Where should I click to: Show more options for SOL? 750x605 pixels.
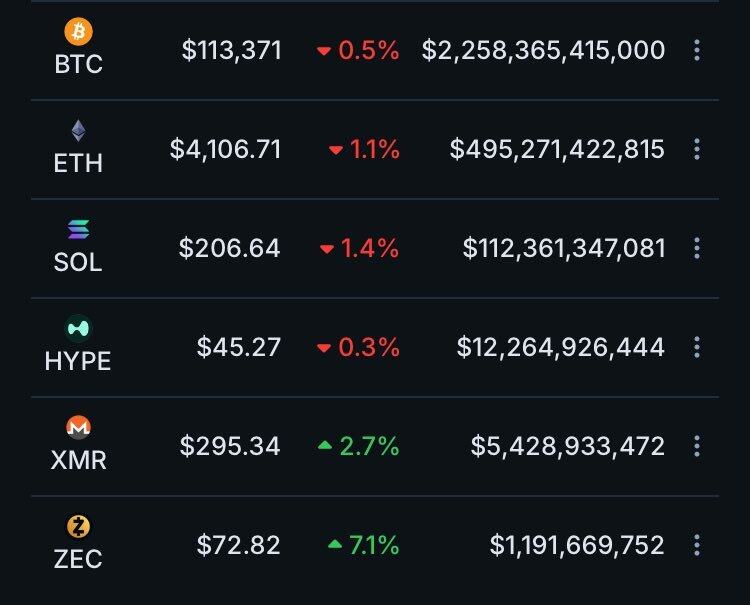(697, 248)
